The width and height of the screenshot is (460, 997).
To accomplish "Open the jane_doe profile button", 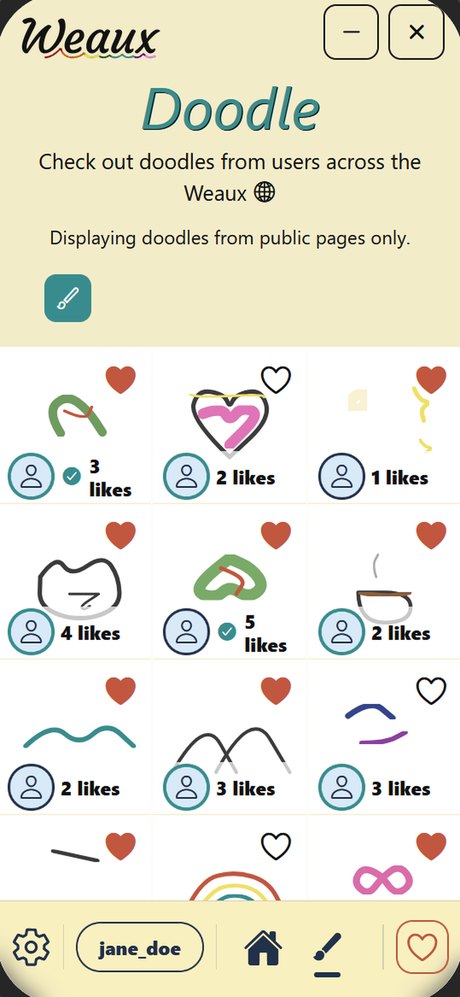I will pyautogui.click(x=139, y=947).
